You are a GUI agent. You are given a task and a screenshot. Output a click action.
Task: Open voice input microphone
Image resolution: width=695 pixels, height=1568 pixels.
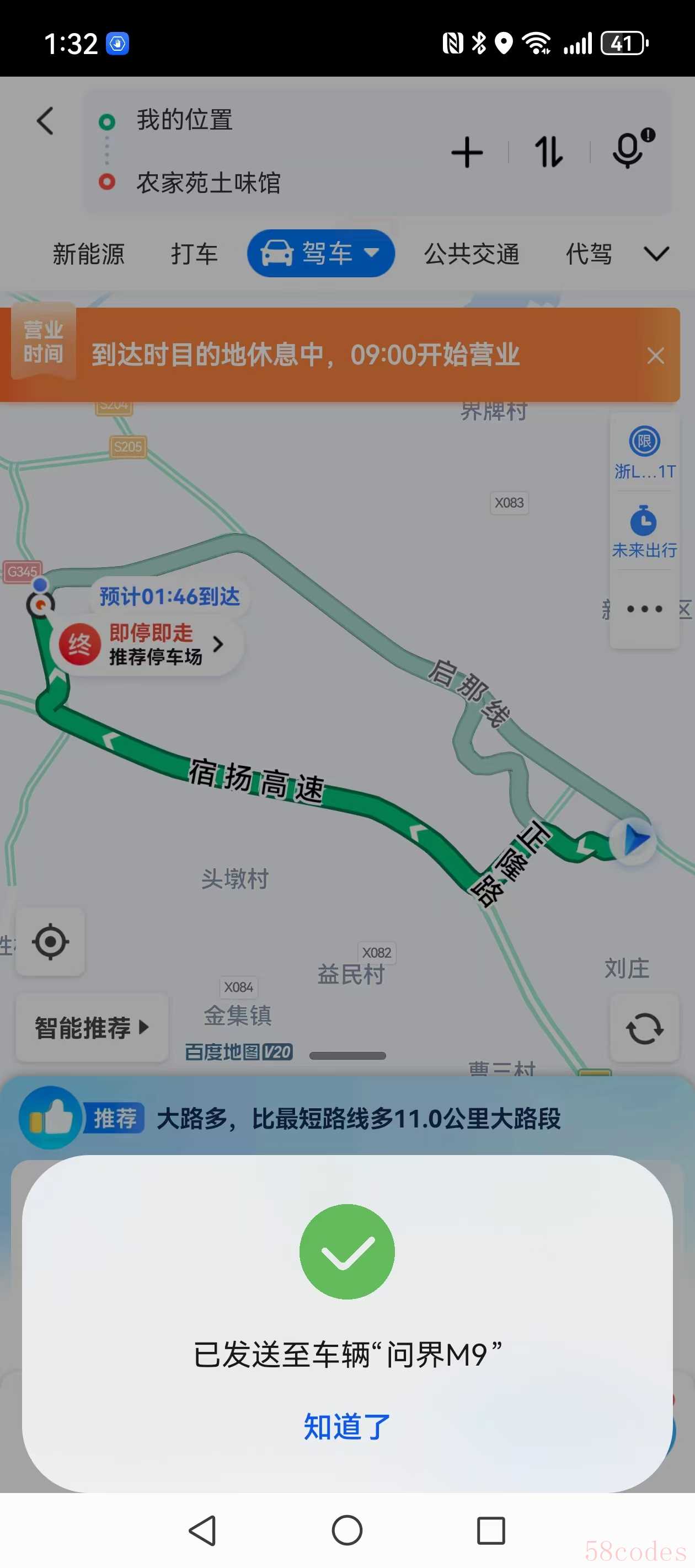[629, 150]
